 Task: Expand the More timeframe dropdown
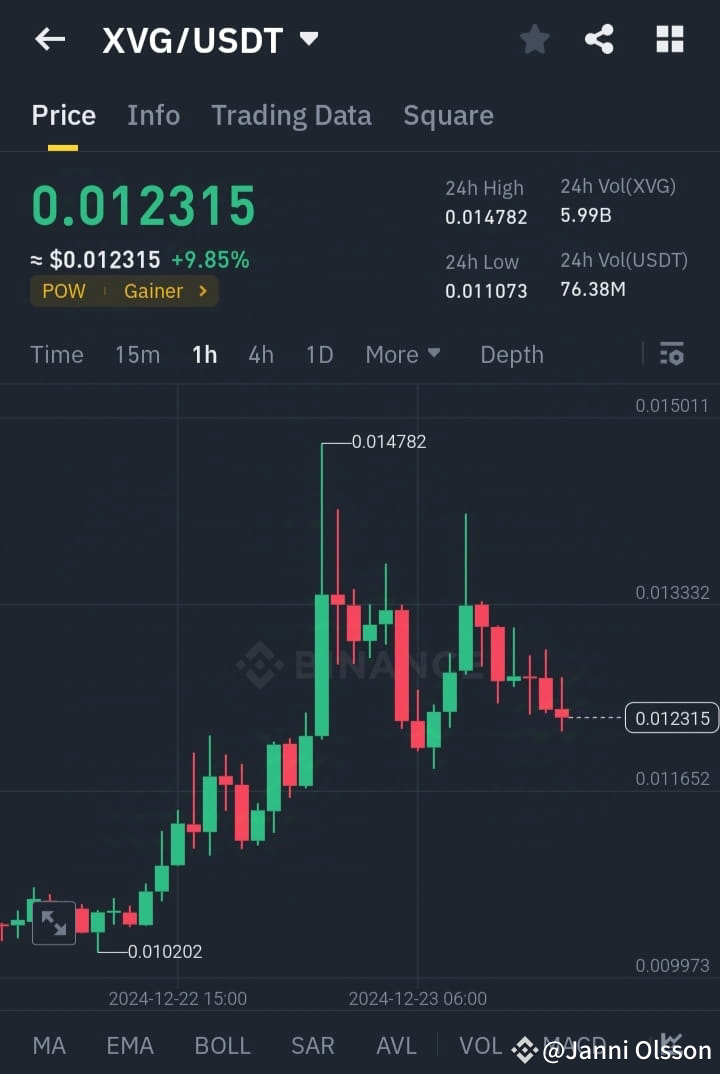pyautogui.click(x=403, y=354)
